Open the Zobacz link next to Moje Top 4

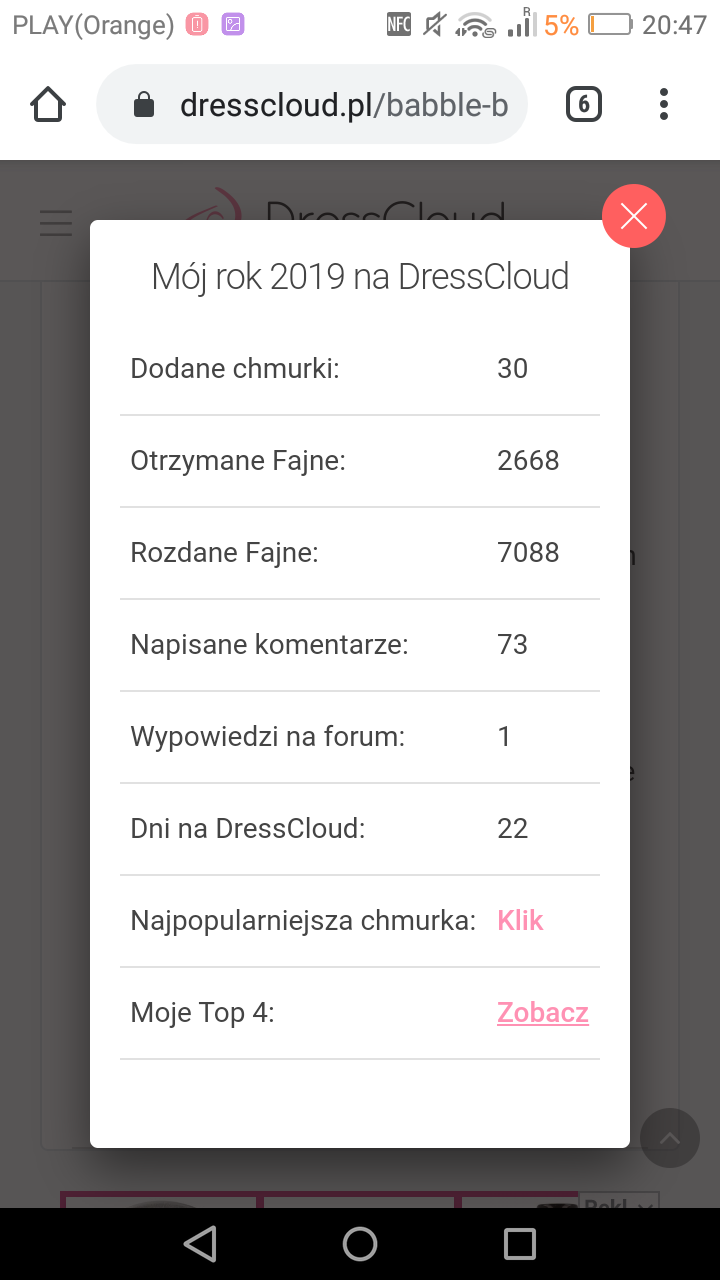pos(543,1012)
